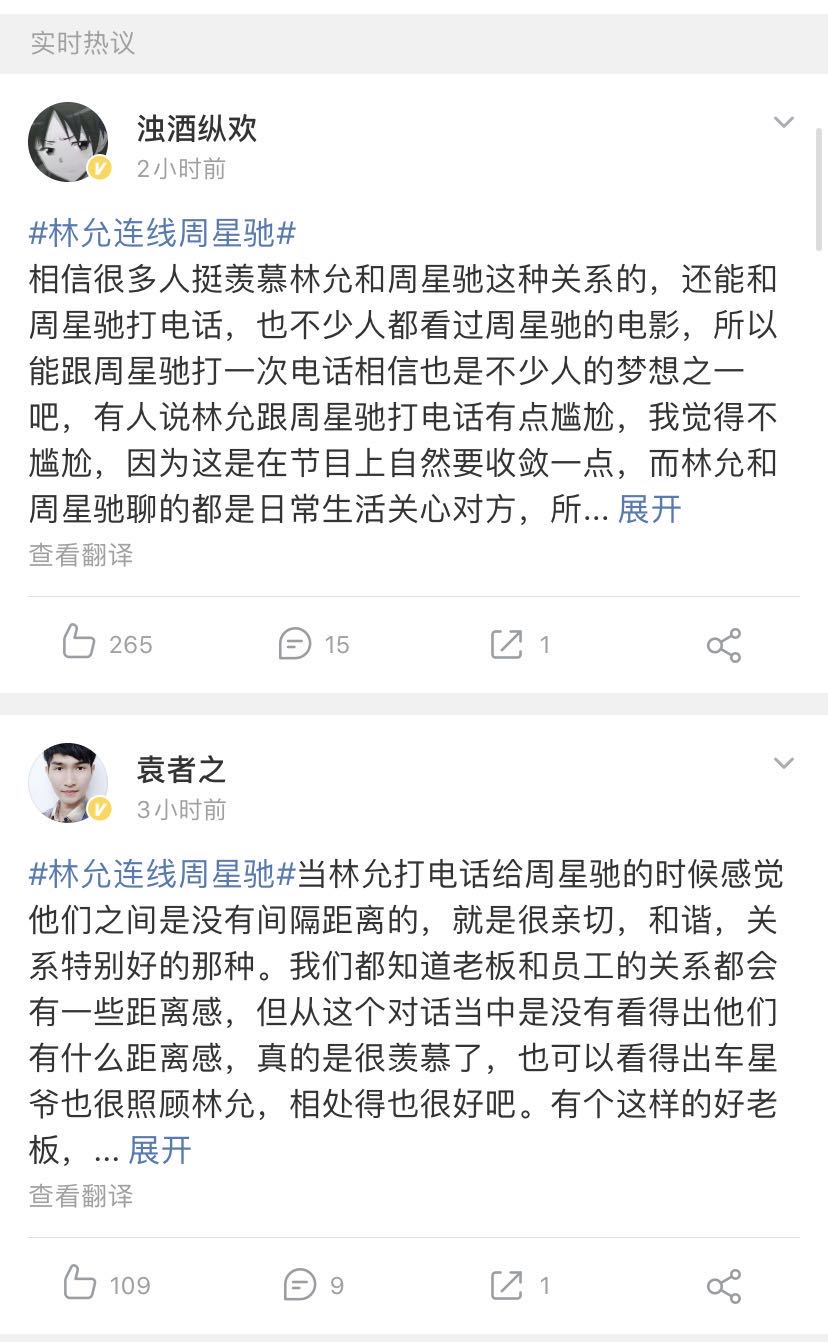
Task: Share 袁者之's post
Action: click(x=724, y=1286)
